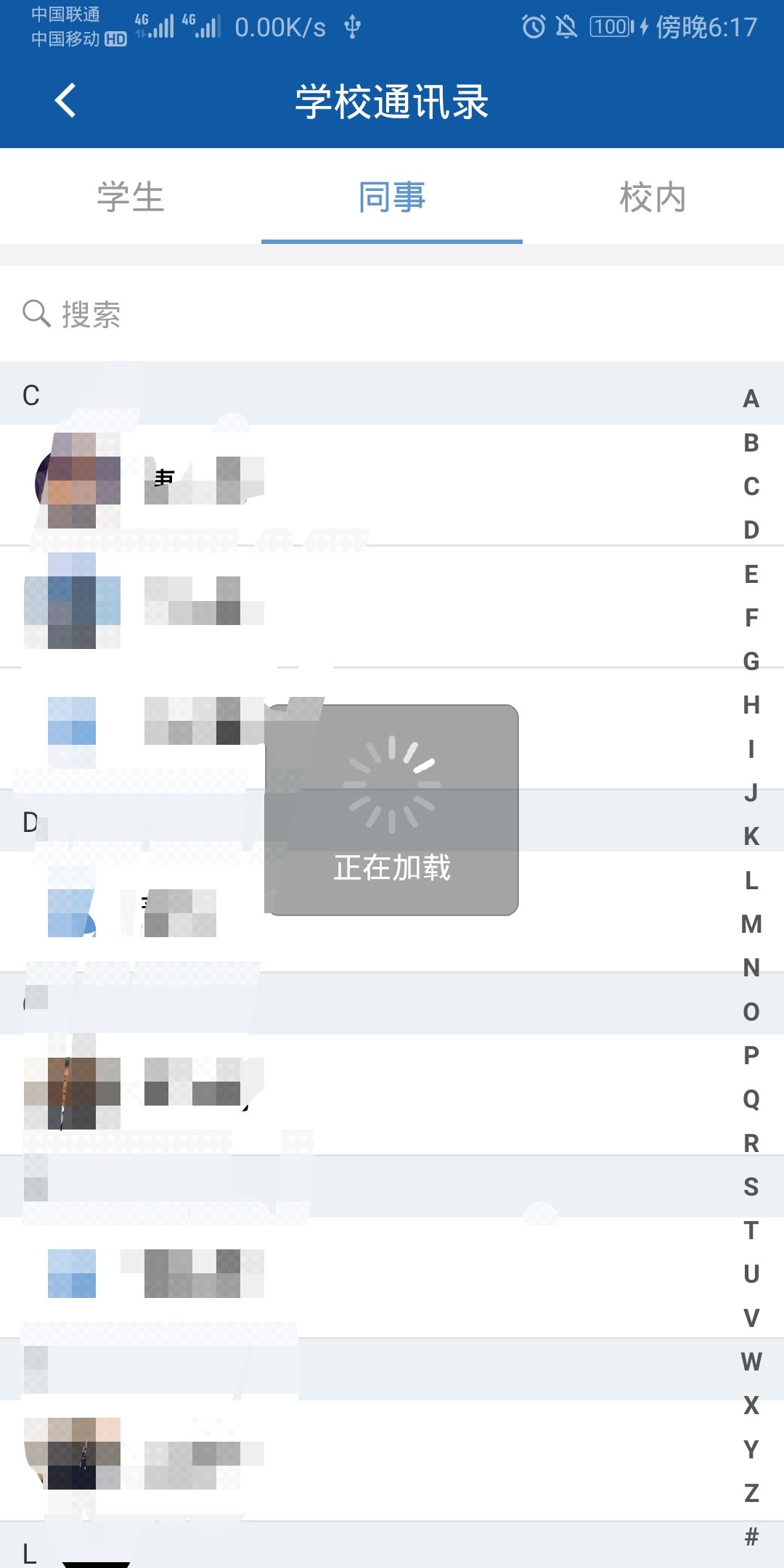Image resolution: width=784 pixels, height=1568 pixels.
Task: Jump to letter L in index
Action: (751, 881)
